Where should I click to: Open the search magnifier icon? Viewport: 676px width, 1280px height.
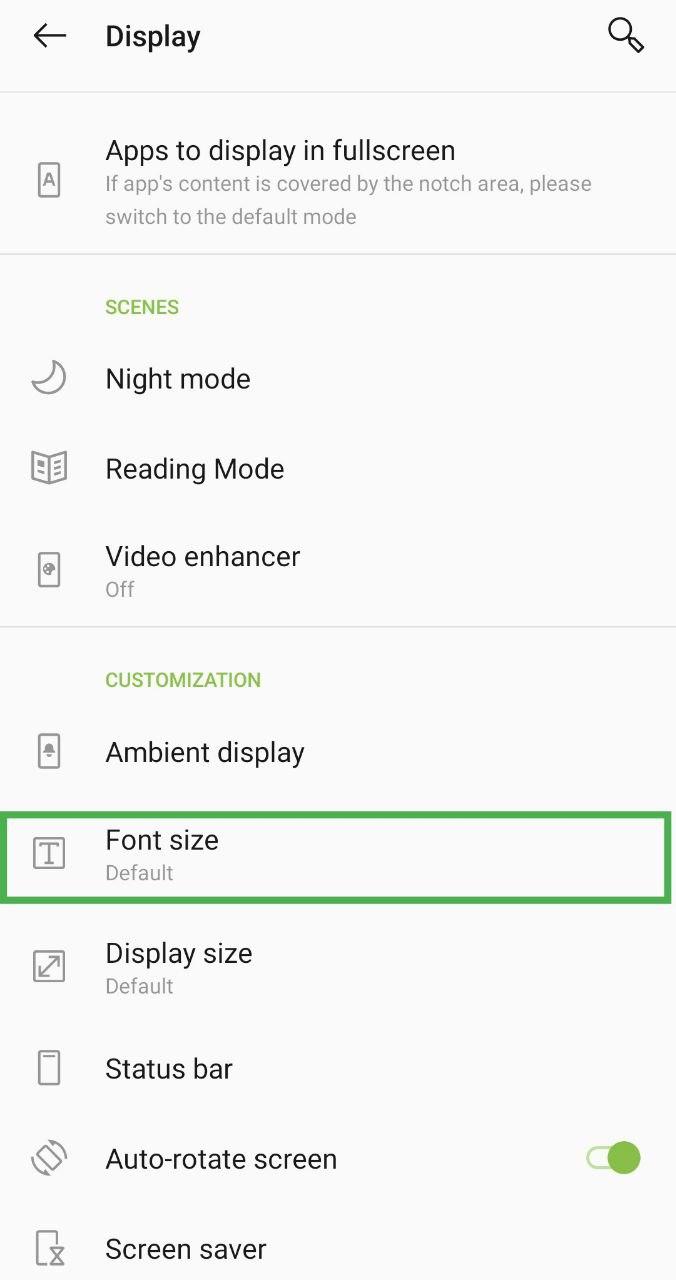click(626, 36)
